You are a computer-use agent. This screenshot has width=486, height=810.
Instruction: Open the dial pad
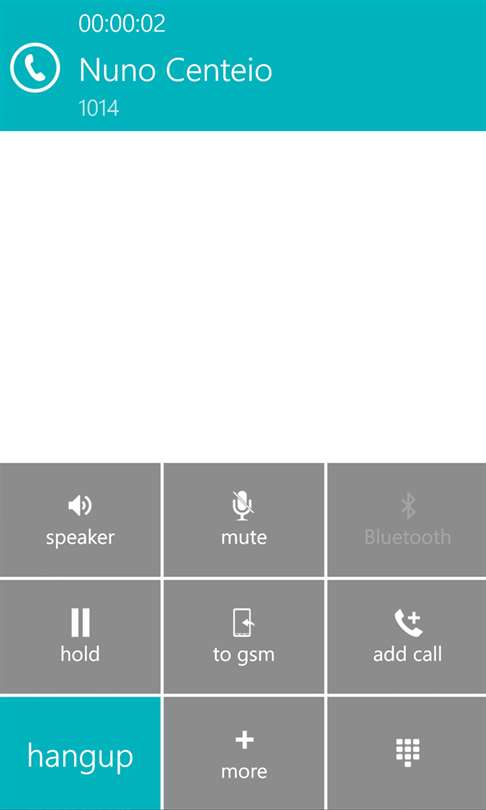[407, 754]
